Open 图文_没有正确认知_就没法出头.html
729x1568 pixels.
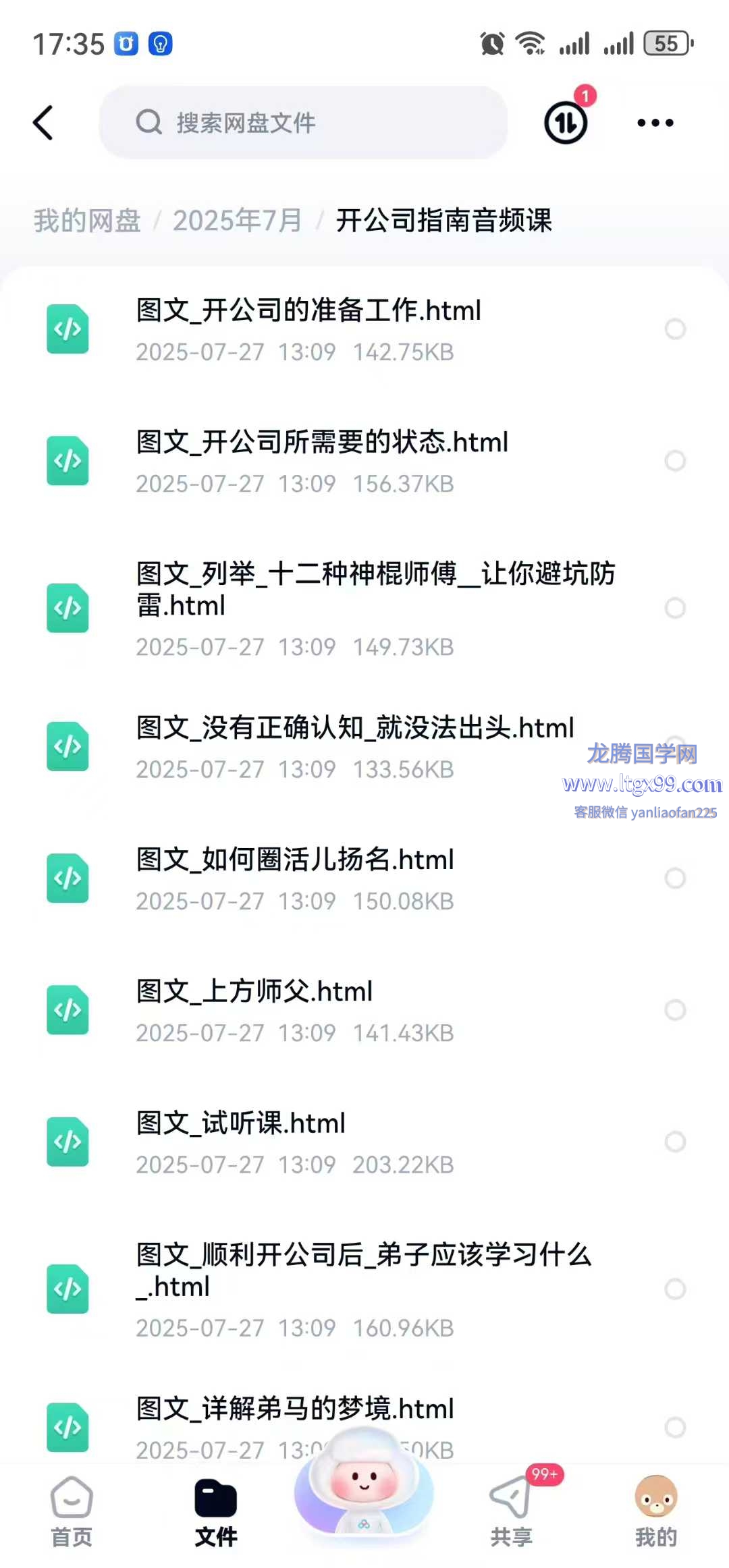[364, 747]
